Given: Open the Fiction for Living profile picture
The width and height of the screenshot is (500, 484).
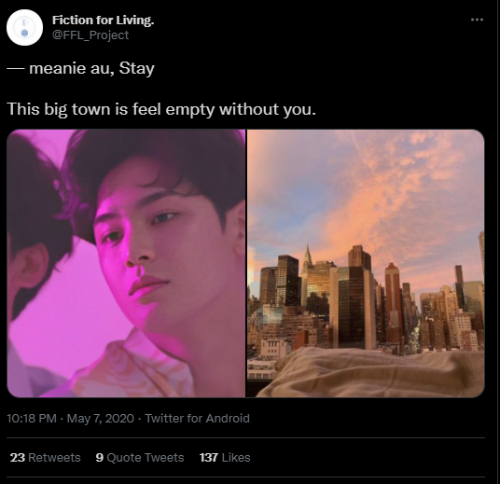Looking at the screenshot, I should pos(25,27).
